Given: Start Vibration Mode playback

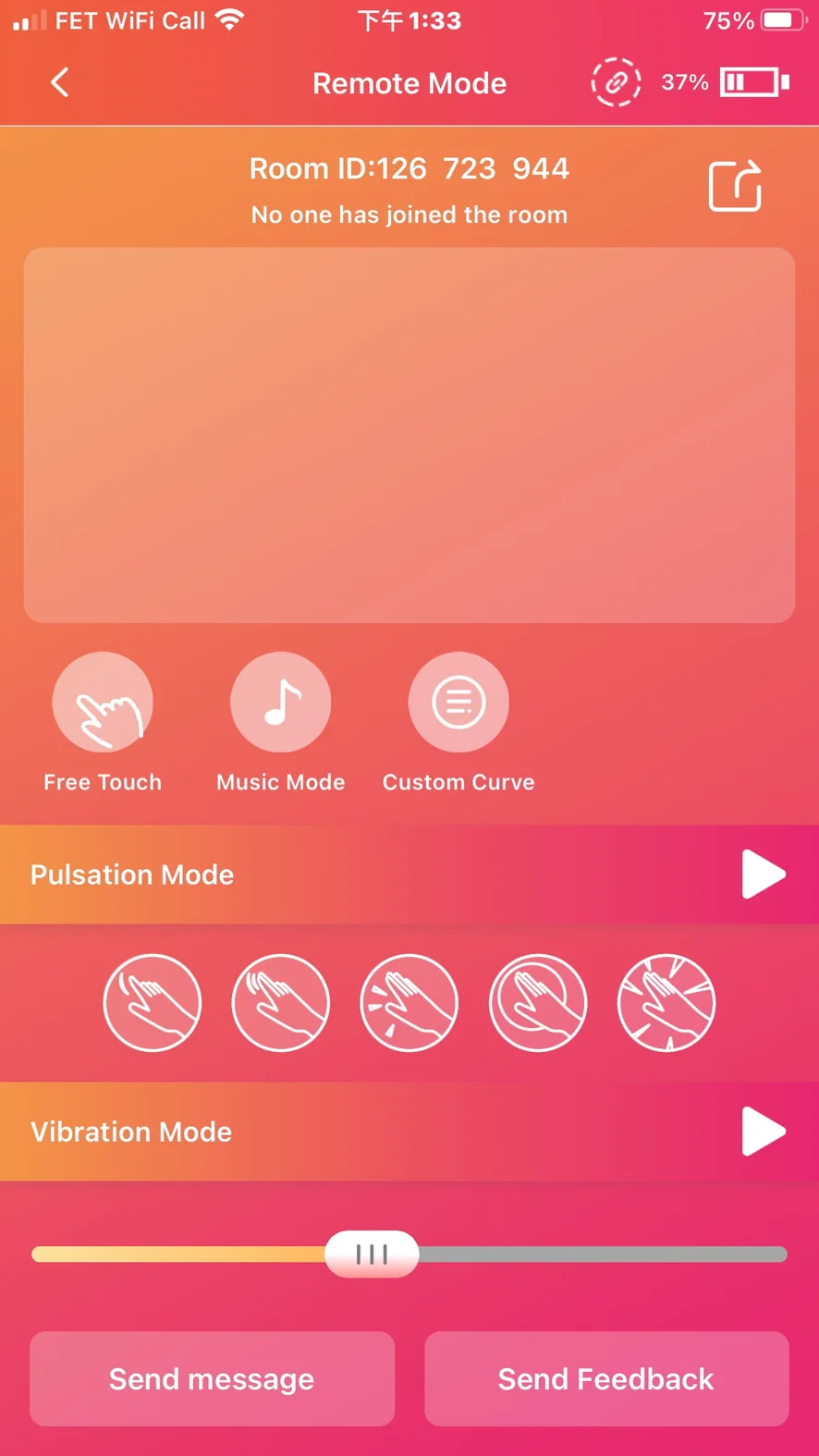Looking at the screenshot, I should point(764,1132).
